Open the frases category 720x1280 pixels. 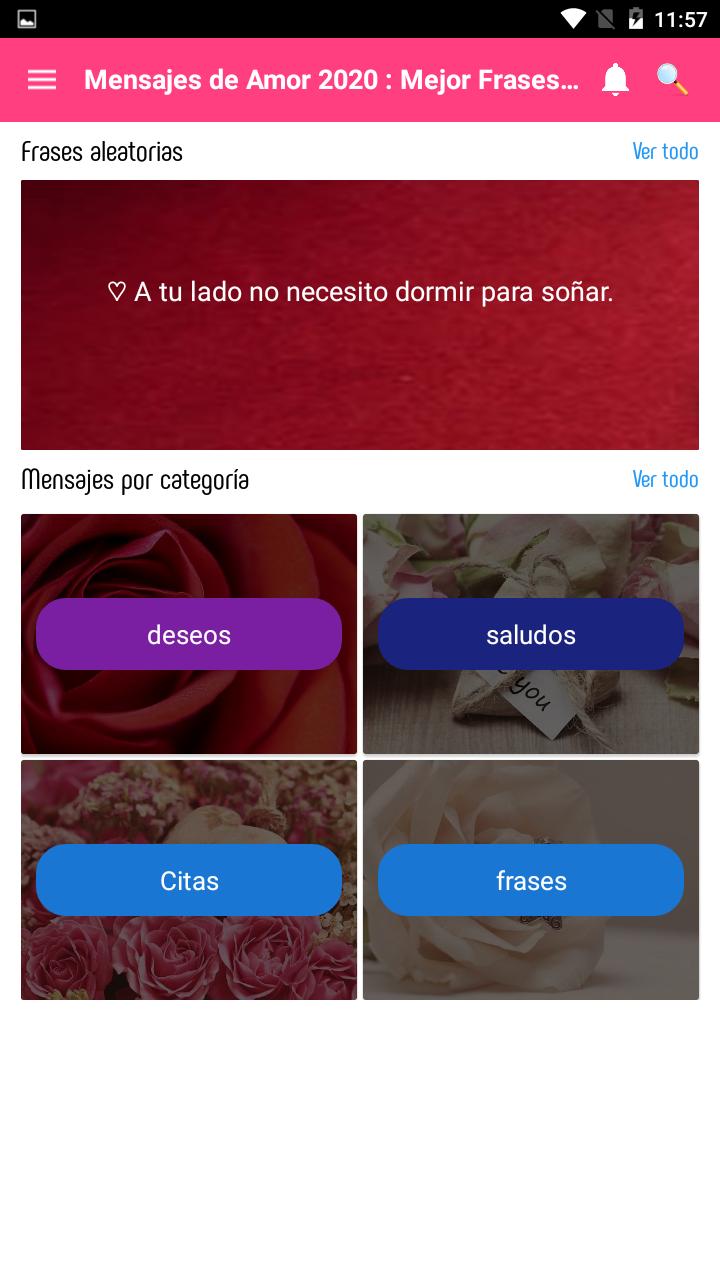[530, 880]
